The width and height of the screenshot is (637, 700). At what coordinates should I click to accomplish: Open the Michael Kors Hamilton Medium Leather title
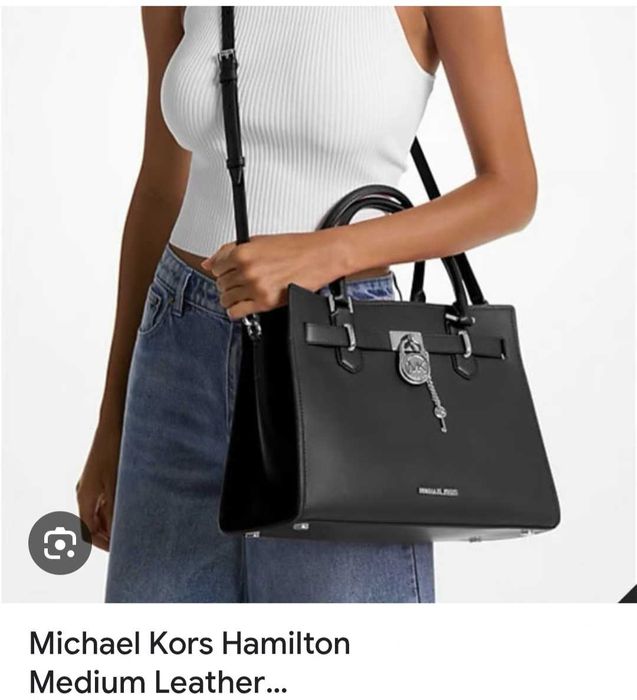tap(190, 661)
